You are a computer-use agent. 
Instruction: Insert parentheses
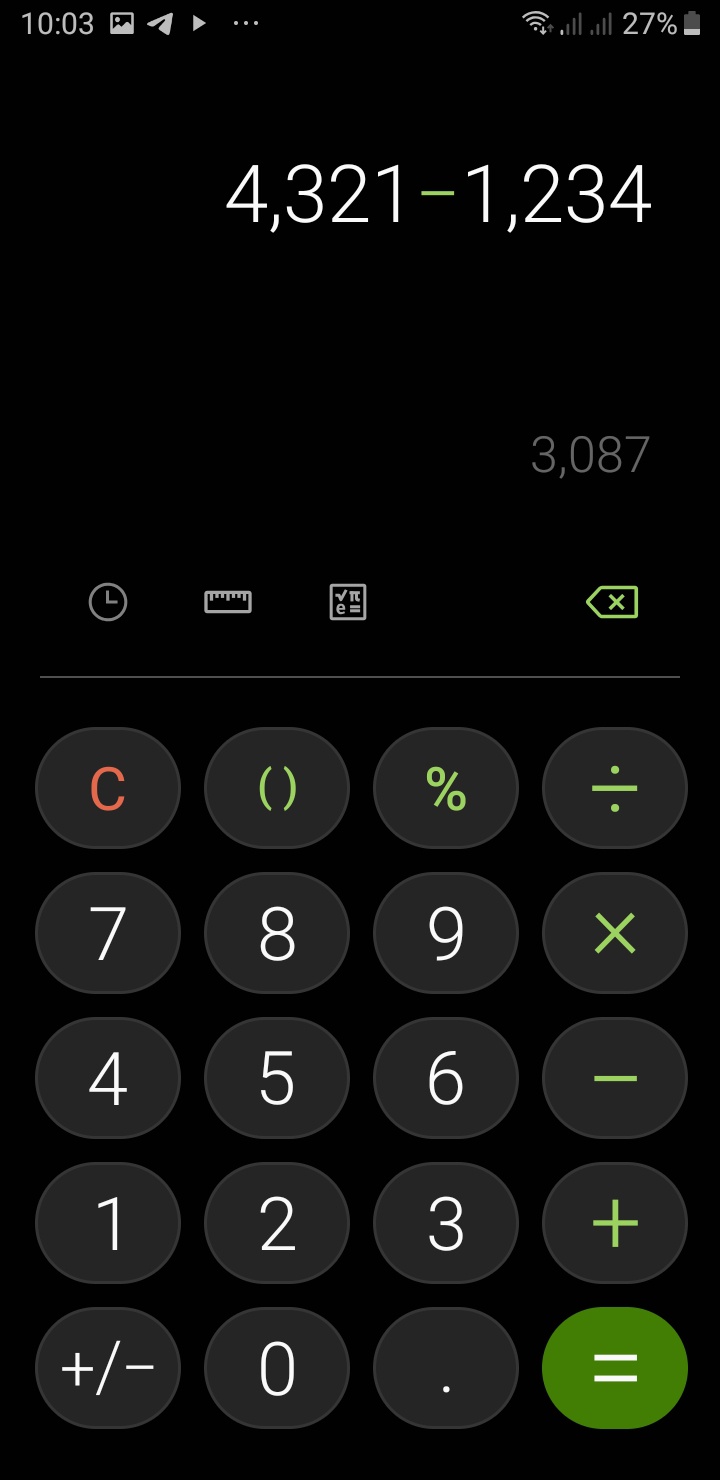pyautogui.click(x=277, y=790)
